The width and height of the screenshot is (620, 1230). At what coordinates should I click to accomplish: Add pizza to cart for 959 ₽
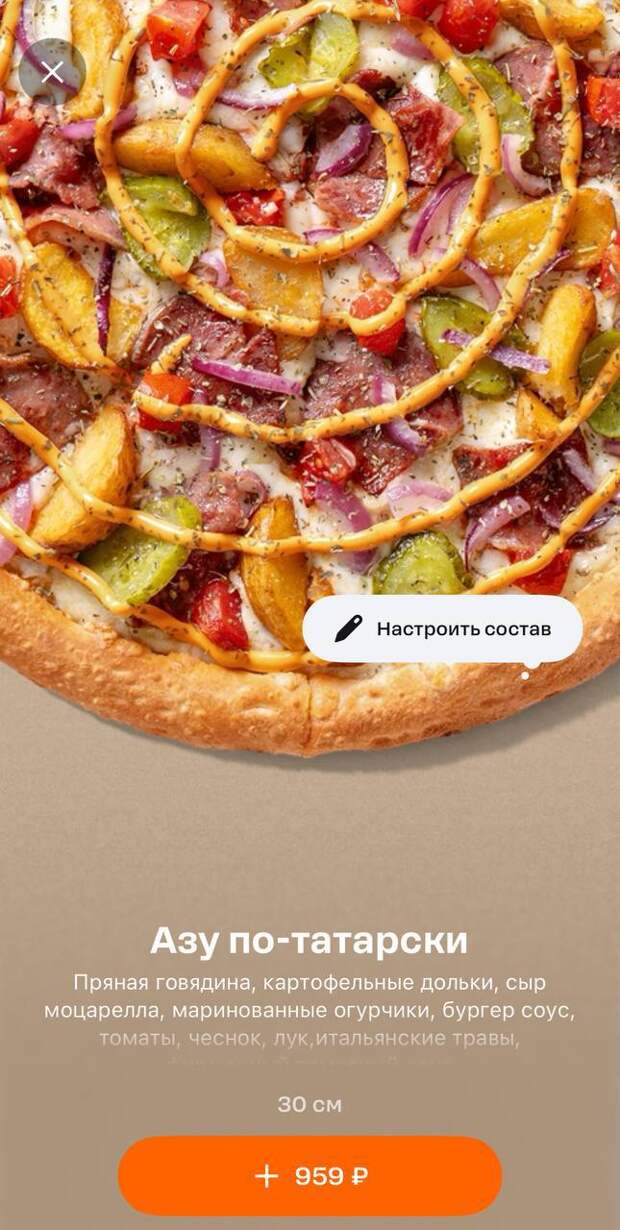(x=310, y=1176)
